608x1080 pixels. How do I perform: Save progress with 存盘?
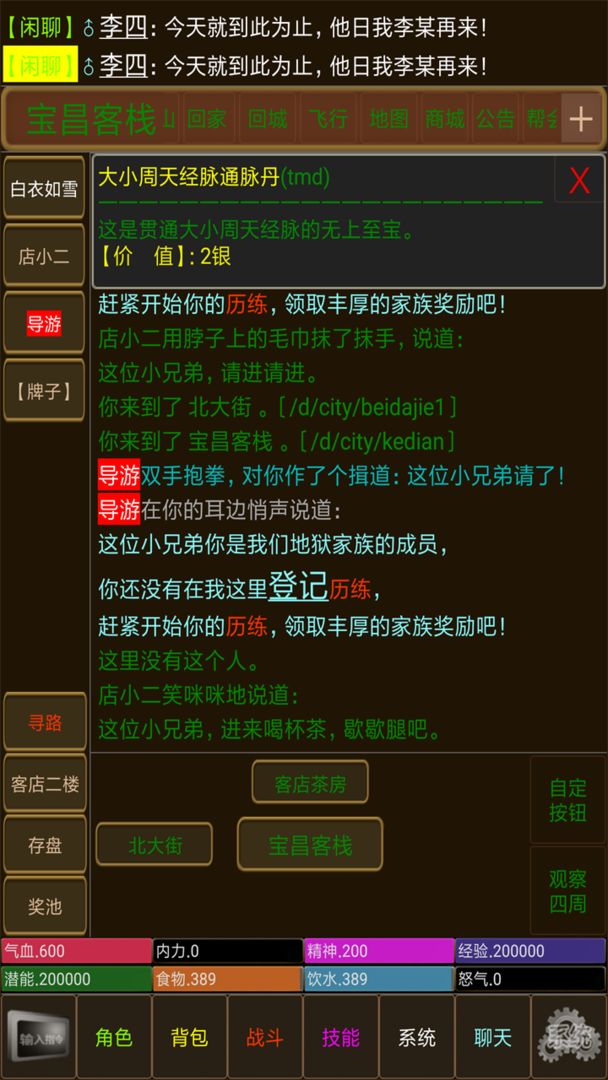tap(44, 846)
